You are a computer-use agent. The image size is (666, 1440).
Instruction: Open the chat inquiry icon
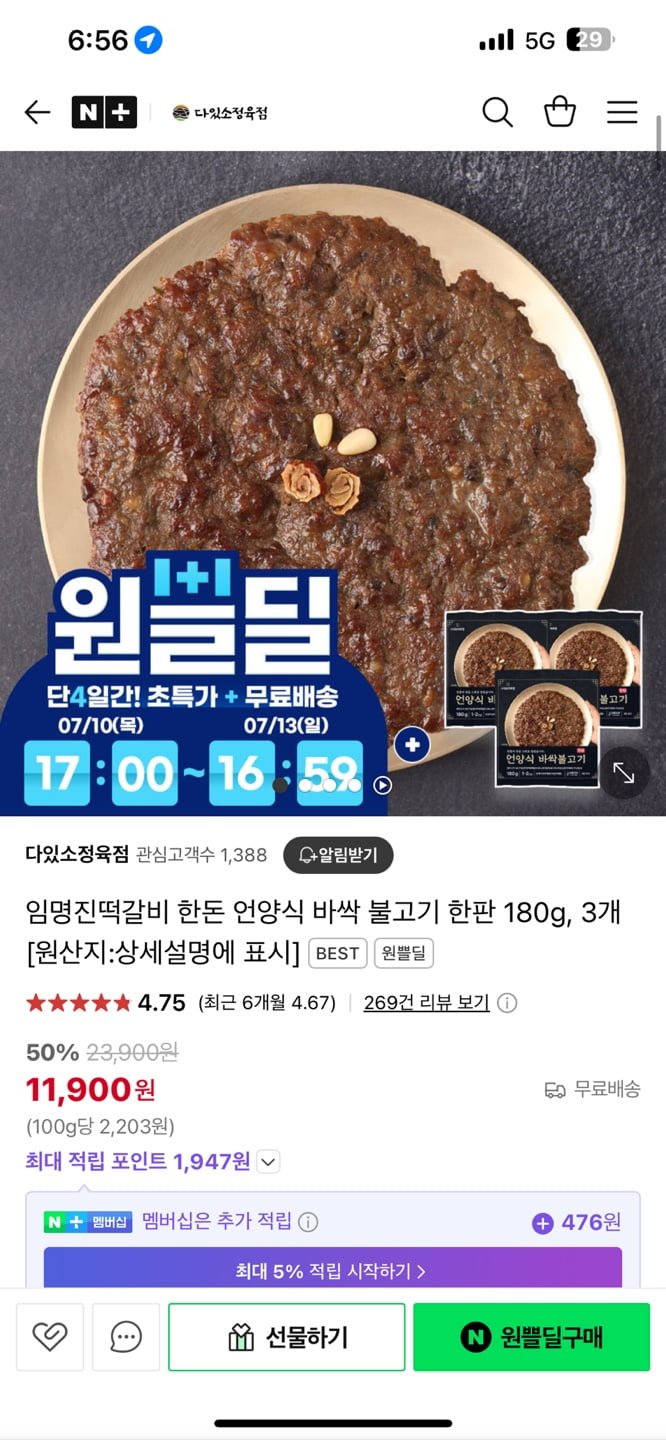coord(126,1336)
